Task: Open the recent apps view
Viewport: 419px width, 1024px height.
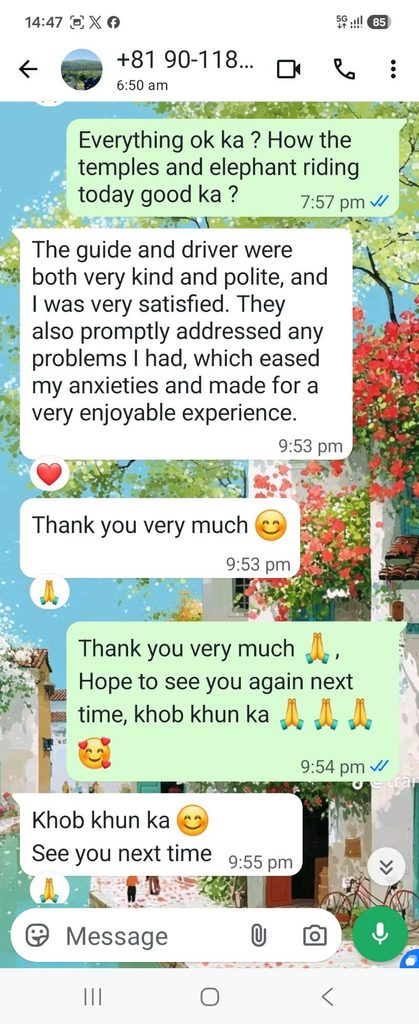Action: (93, 997)
